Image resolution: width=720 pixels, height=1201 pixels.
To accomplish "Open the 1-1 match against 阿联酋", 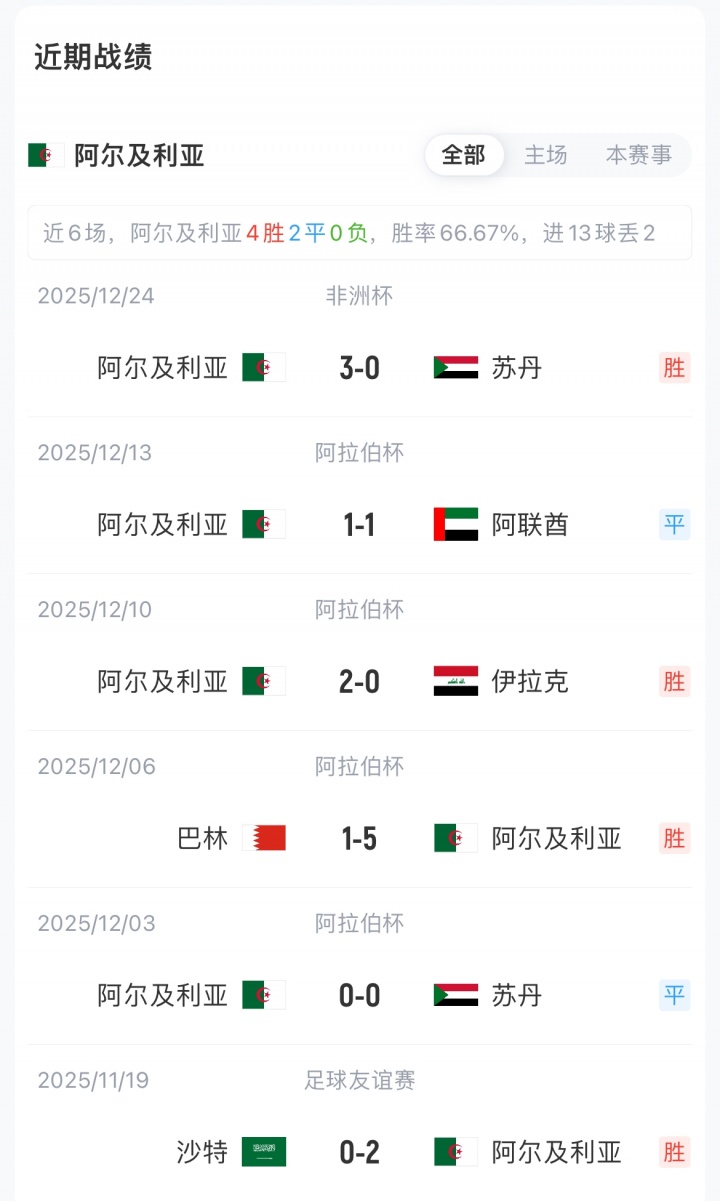I will point(359,525).
